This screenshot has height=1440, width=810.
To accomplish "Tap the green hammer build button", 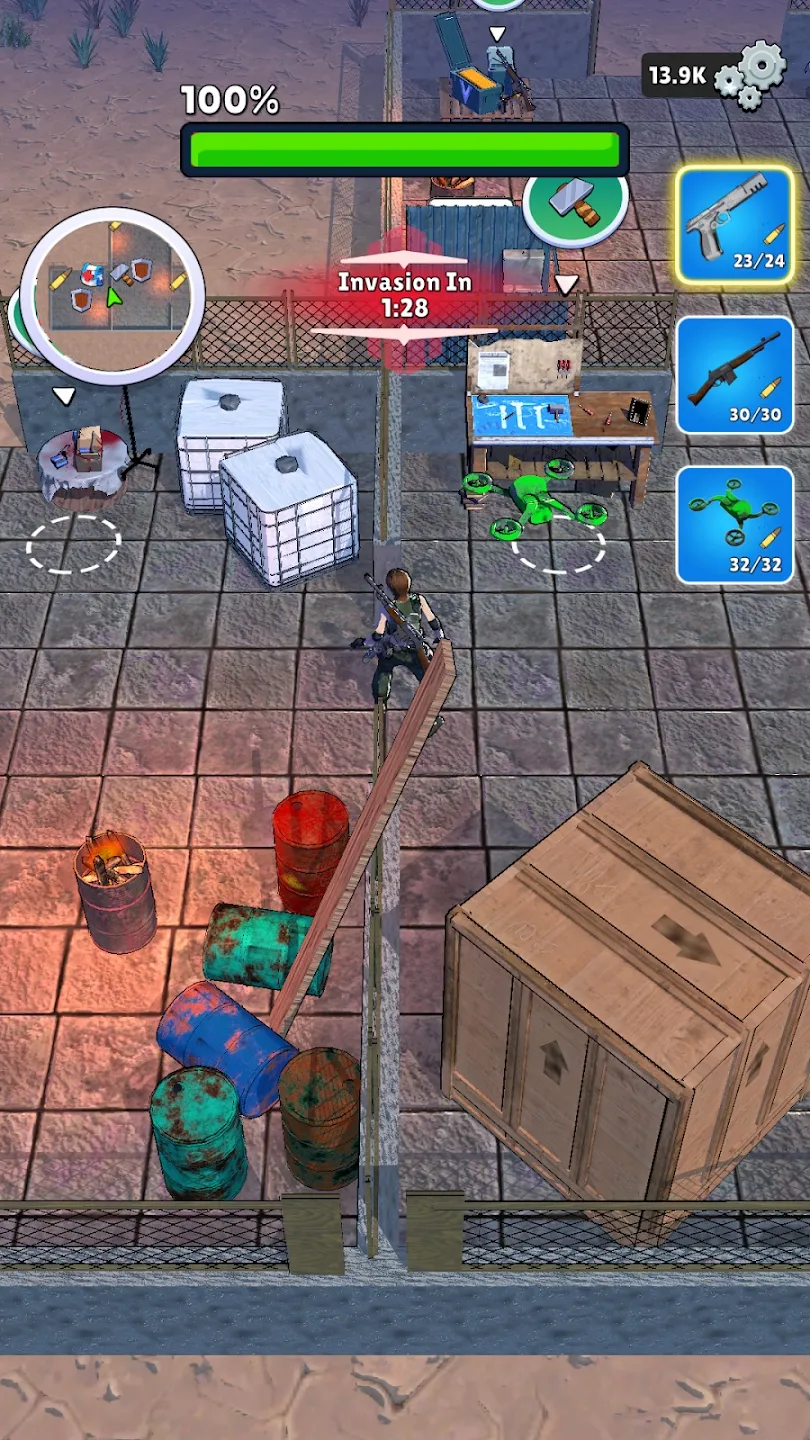I will click(576, 203).
